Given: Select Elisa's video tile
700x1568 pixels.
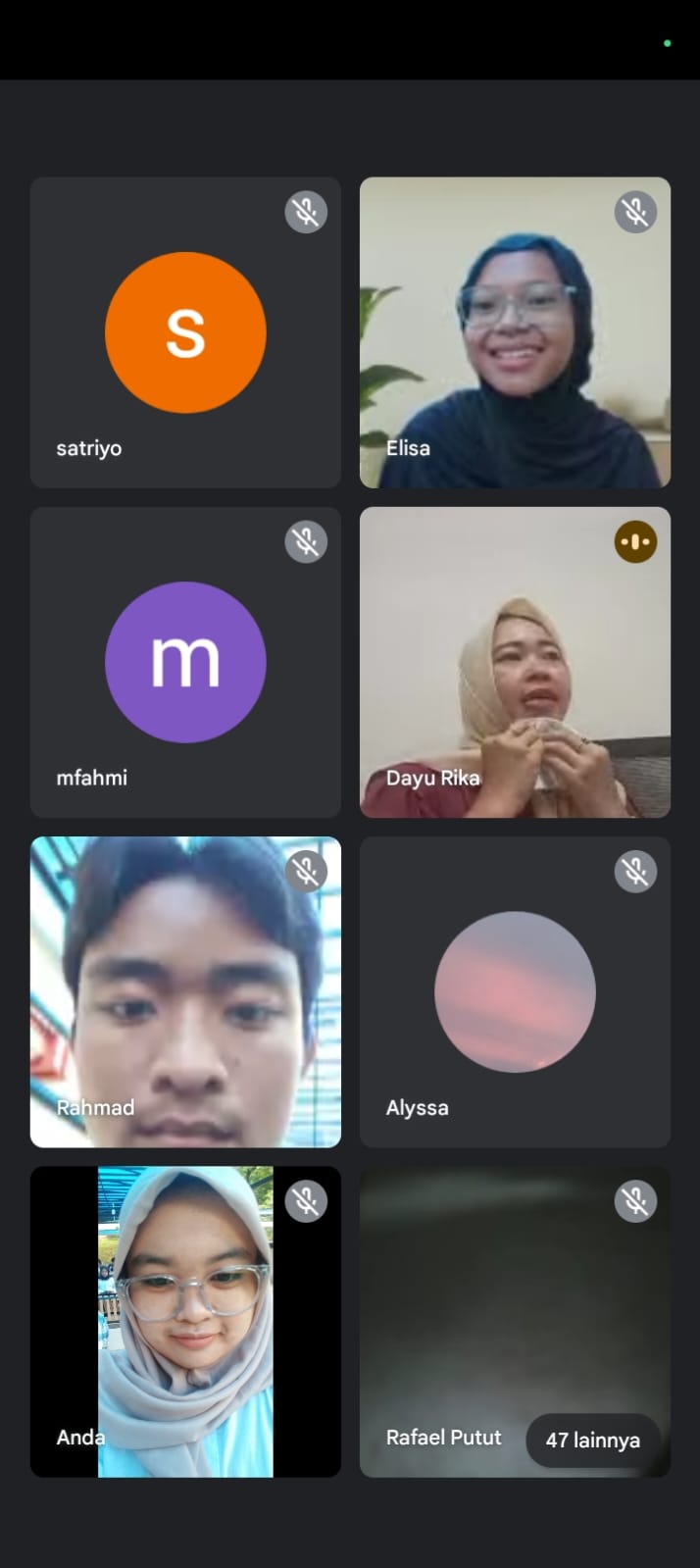Looking at the screenshot, I should coord(515,332).
